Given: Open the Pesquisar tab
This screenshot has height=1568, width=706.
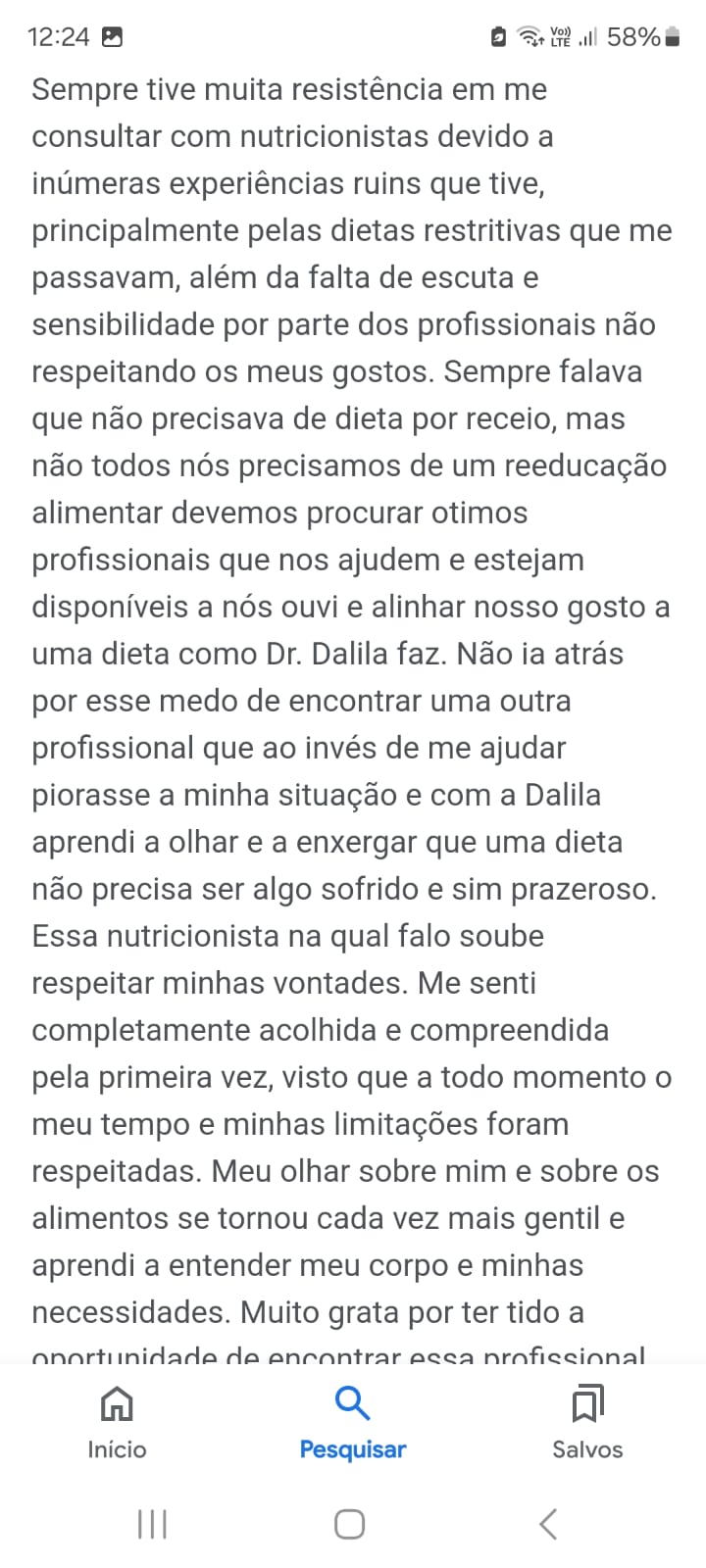Looking at the screenshot, I should click(x=352, y=1423).
